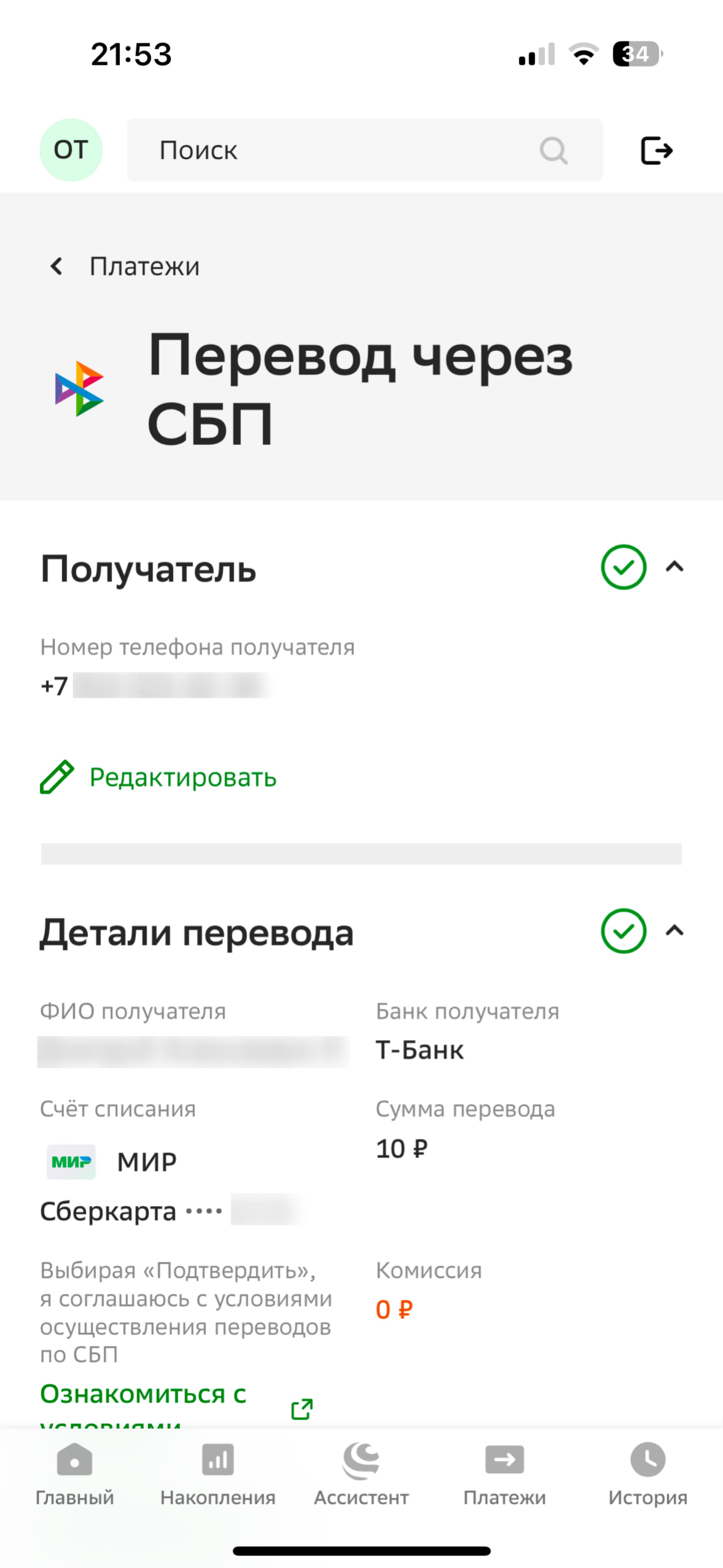Tap the Поиск search field
This screenshot has width=723, height=1568.
[365, 150]
